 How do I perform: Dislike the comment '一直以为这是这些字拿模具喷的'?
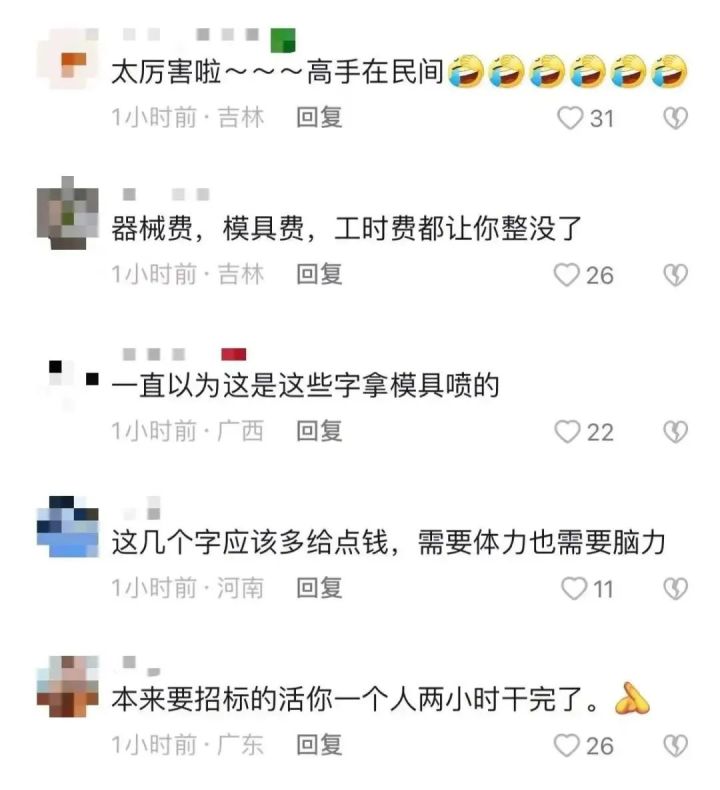[677, 432]
